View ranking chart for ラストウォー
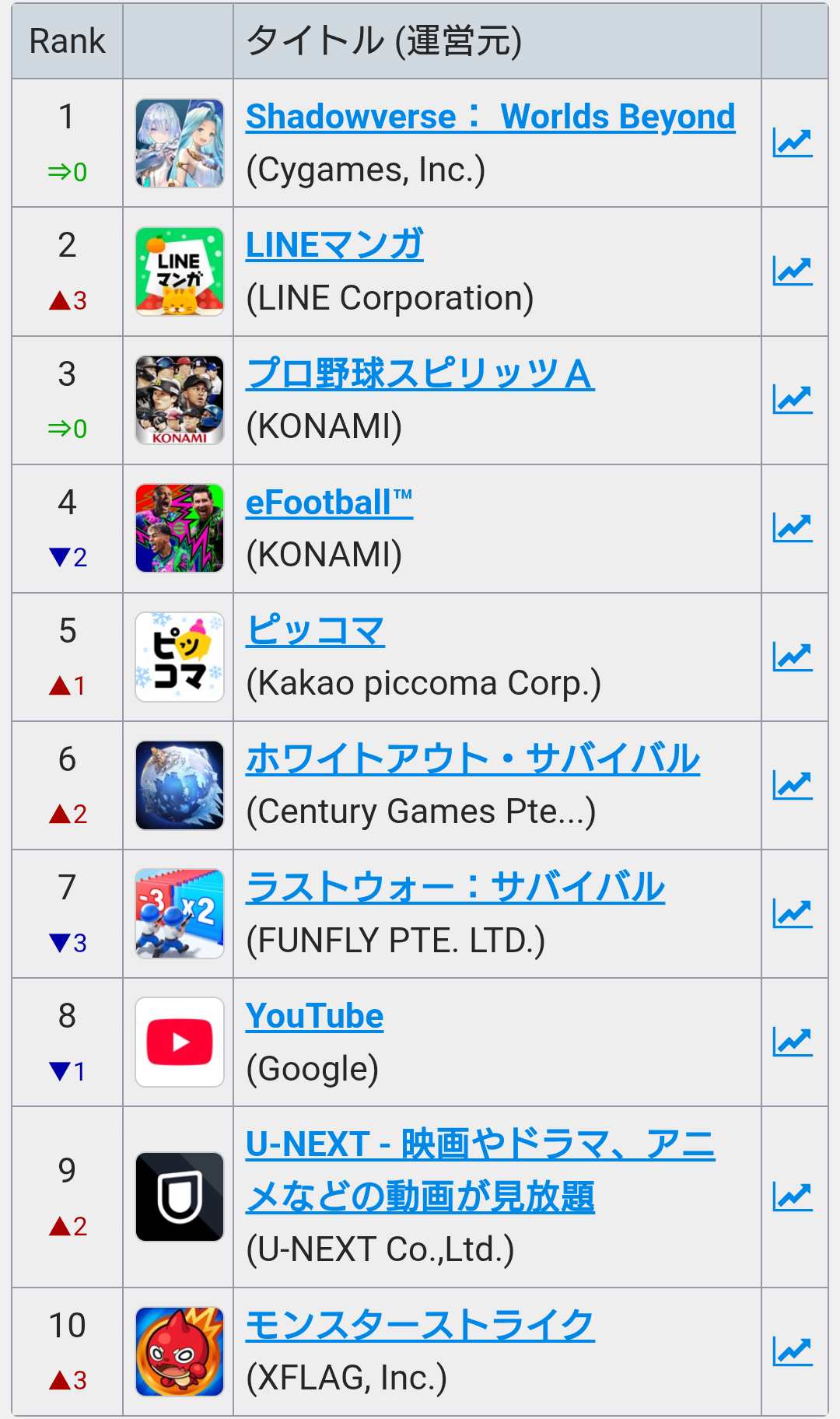The width and height of the screenshot is (840, 1419). coord(793,914)
